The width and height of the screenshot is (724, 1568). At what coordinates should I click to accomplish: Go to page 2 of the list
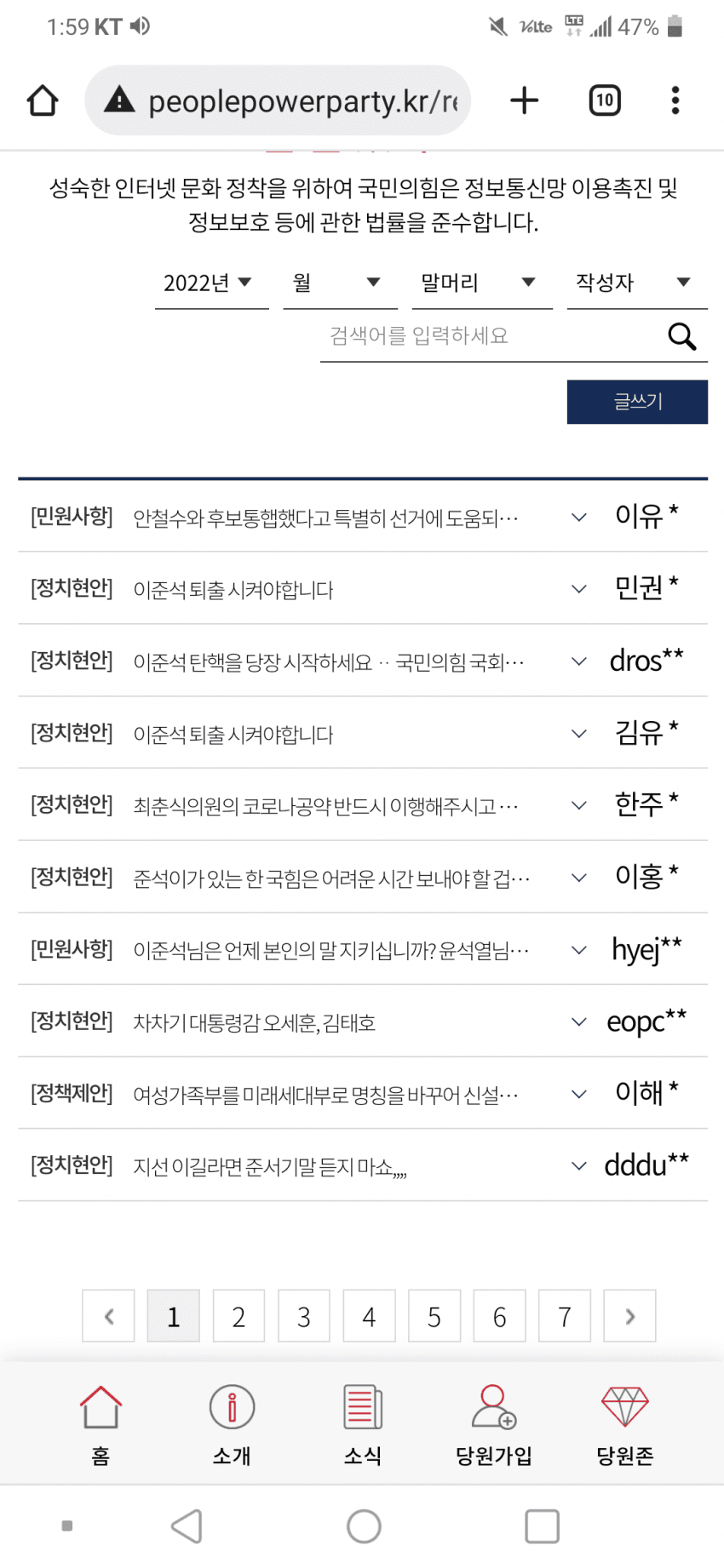click(x=238, y=1316)
